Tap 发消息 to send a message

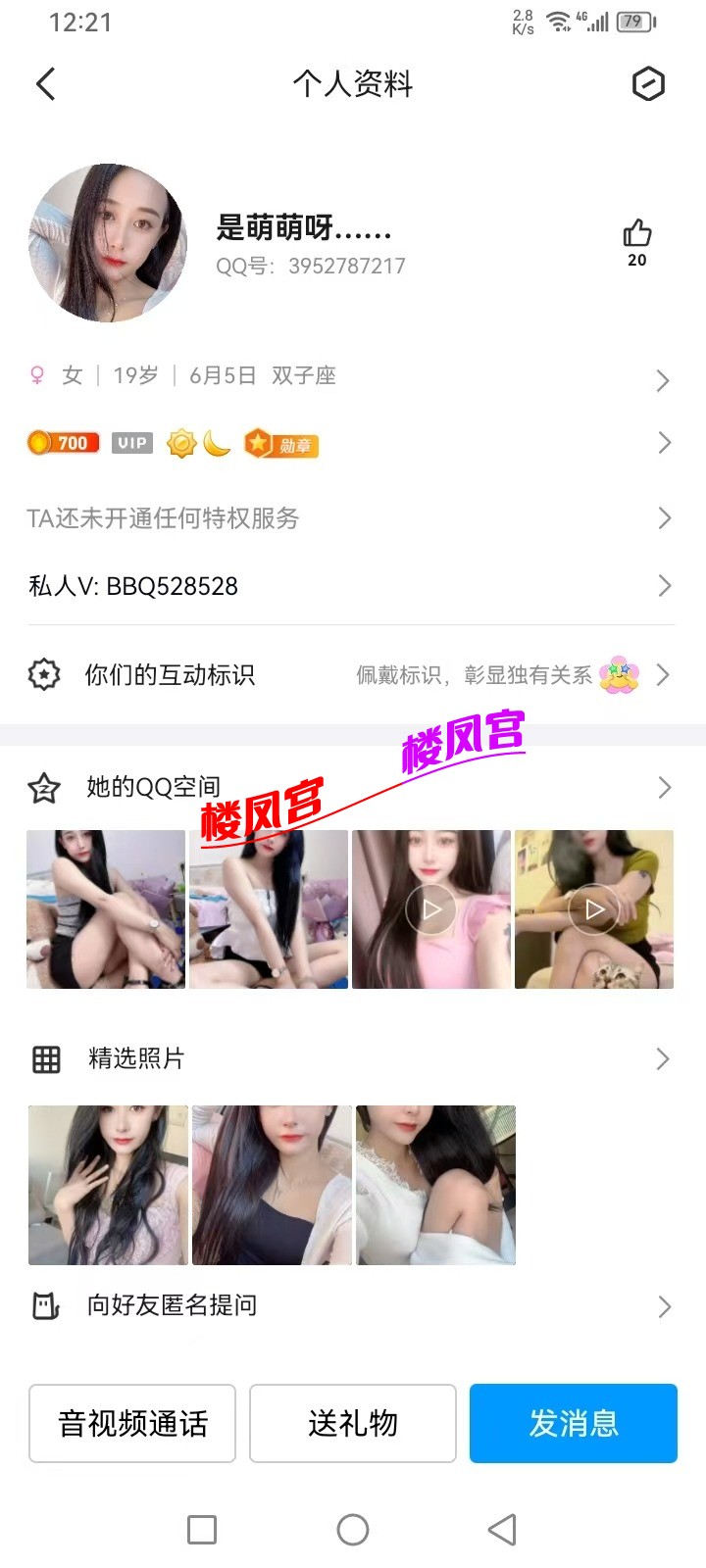tap(574, 1423)
